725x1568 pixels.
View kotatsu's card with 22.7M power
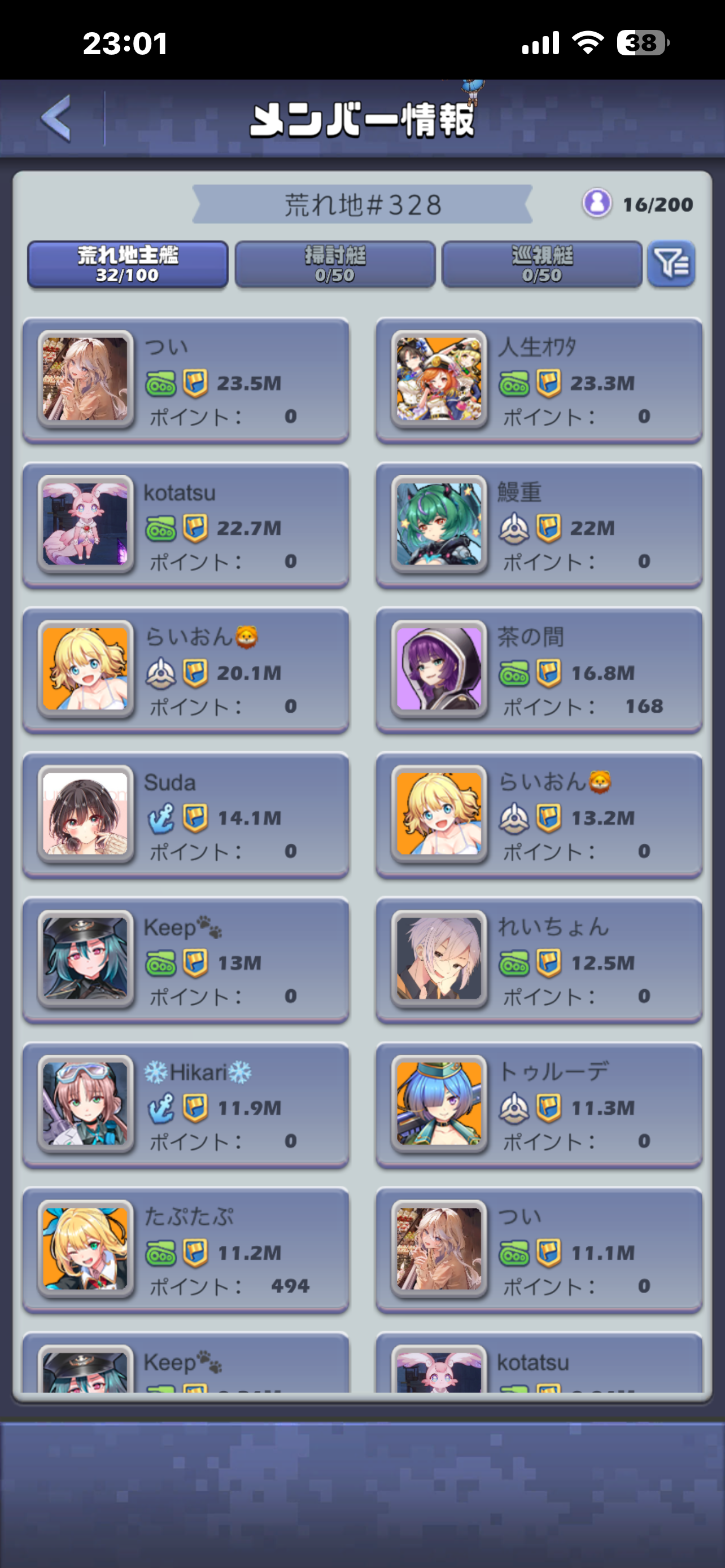186,526
